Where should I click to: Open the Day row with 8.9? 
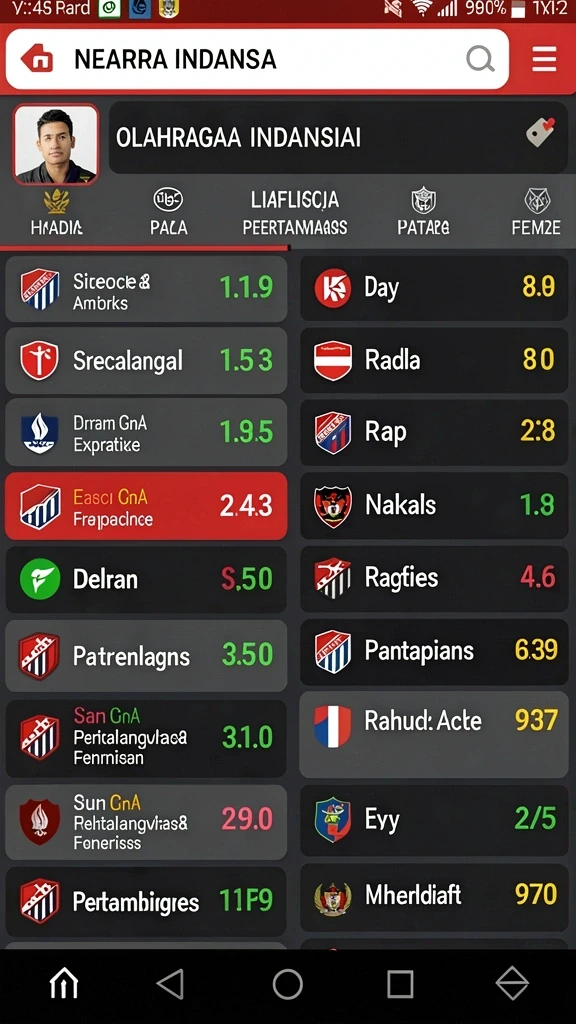[434, 288]
